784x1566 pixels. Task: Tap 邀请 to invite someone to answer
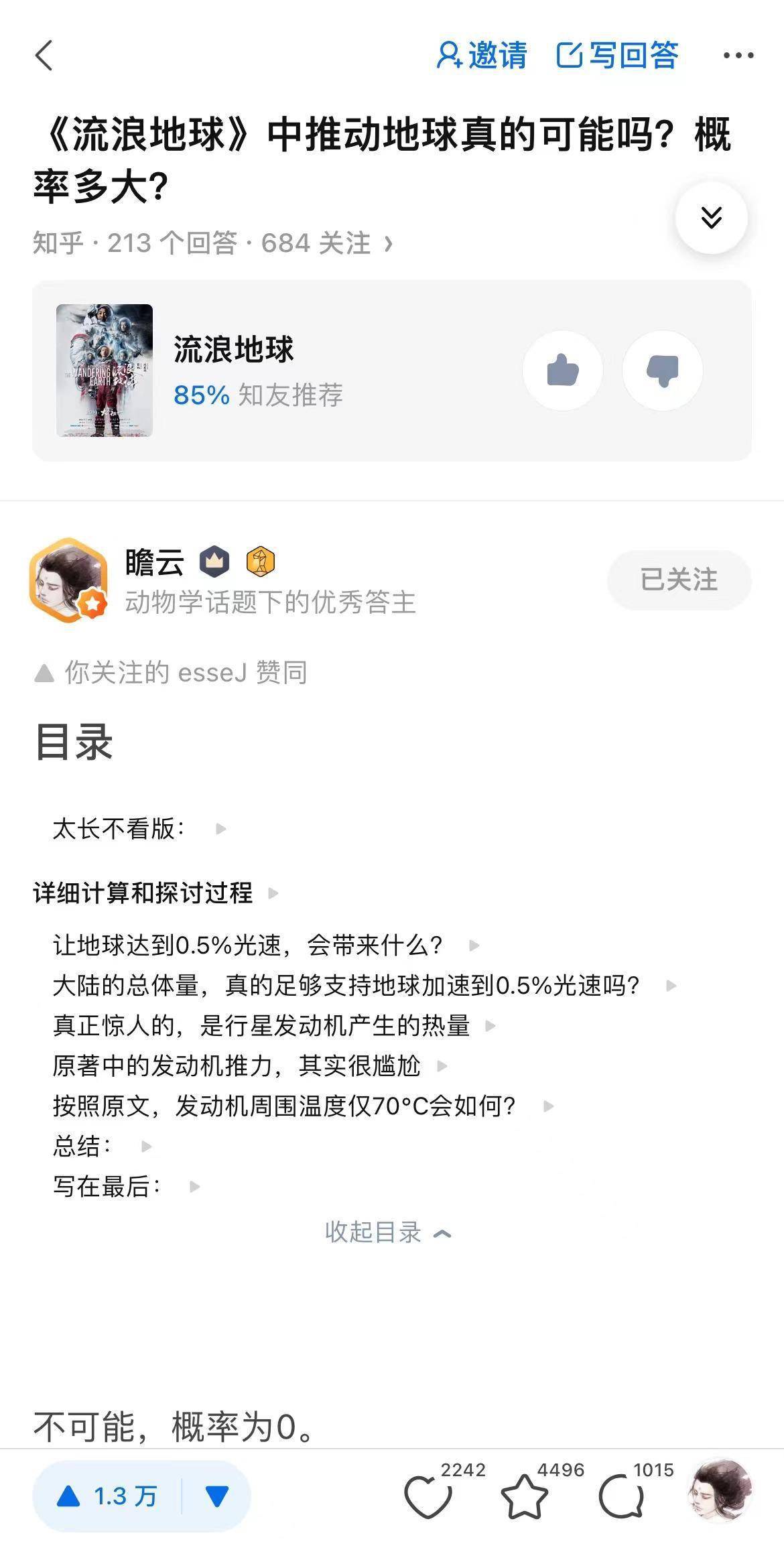[x=482, y=56]
